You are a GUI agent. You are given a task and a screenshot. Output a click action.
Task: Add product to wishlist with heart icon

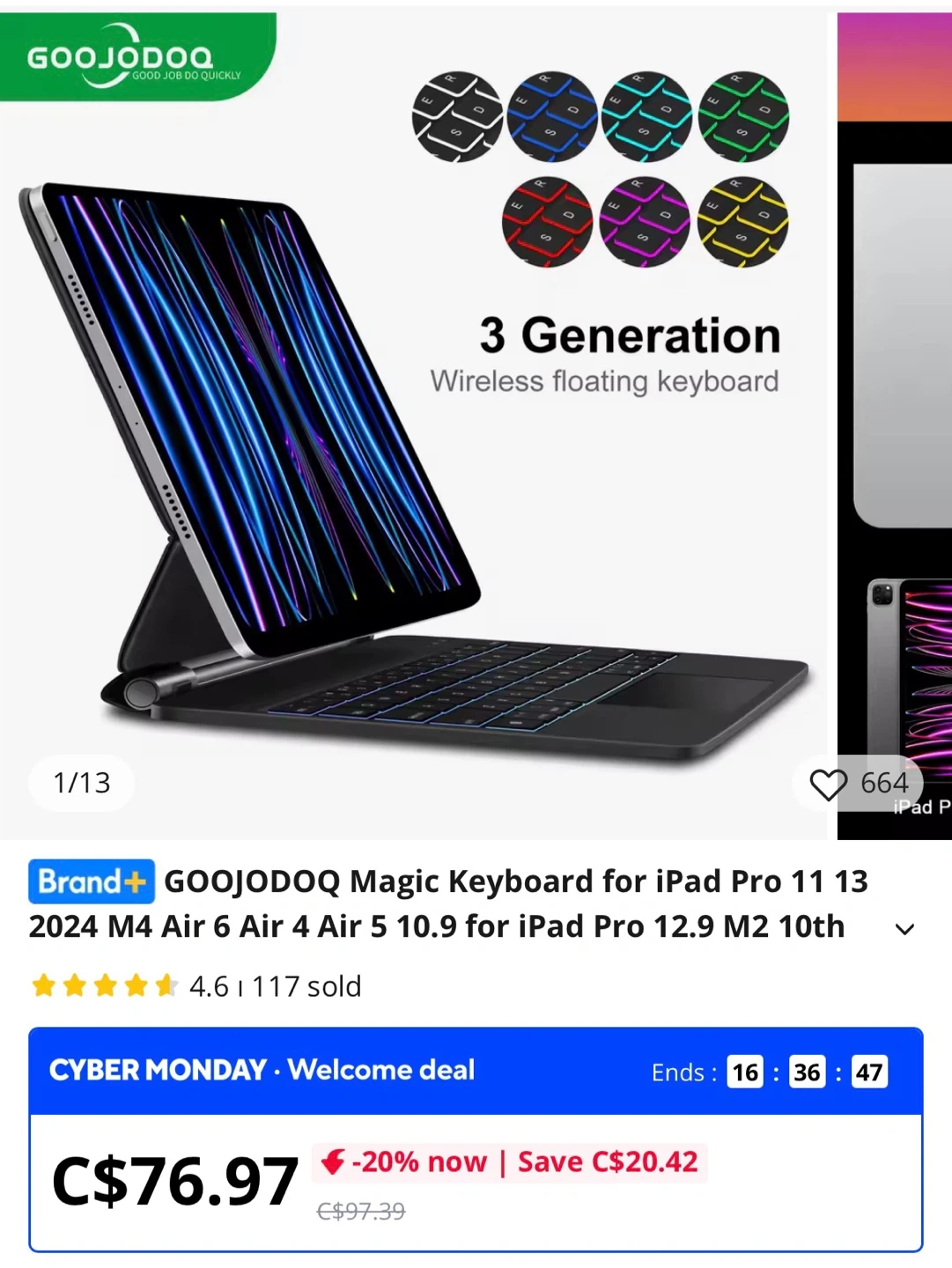pos(828,784)
